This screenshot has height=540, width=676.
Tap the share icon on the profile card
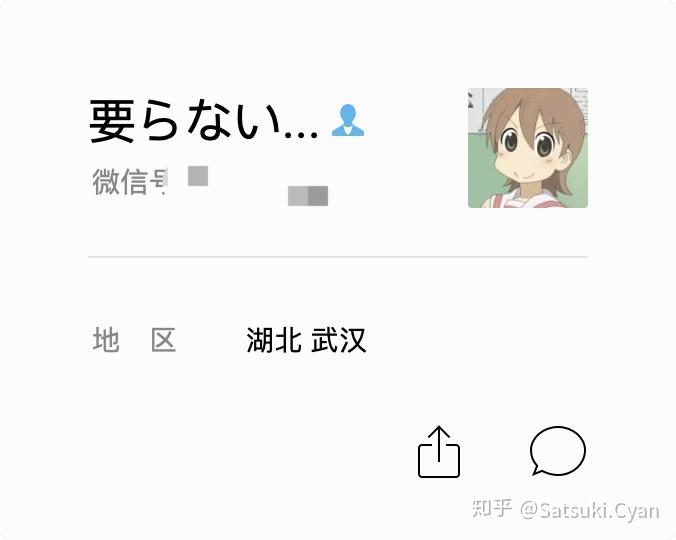tap(438, 452)
